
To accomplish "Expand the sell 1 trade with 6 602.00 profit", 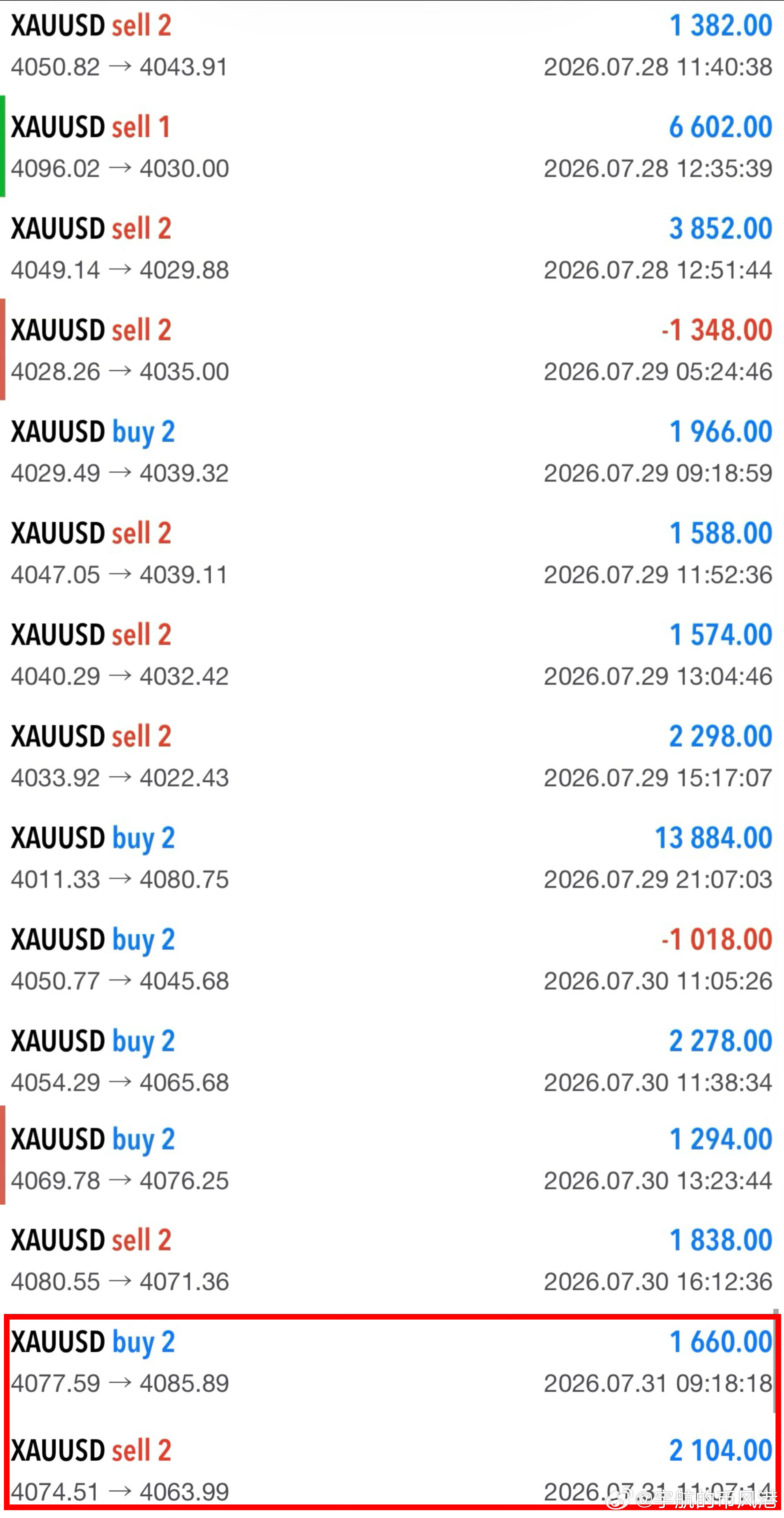I will pyautogui.click(x=392, y=146).
